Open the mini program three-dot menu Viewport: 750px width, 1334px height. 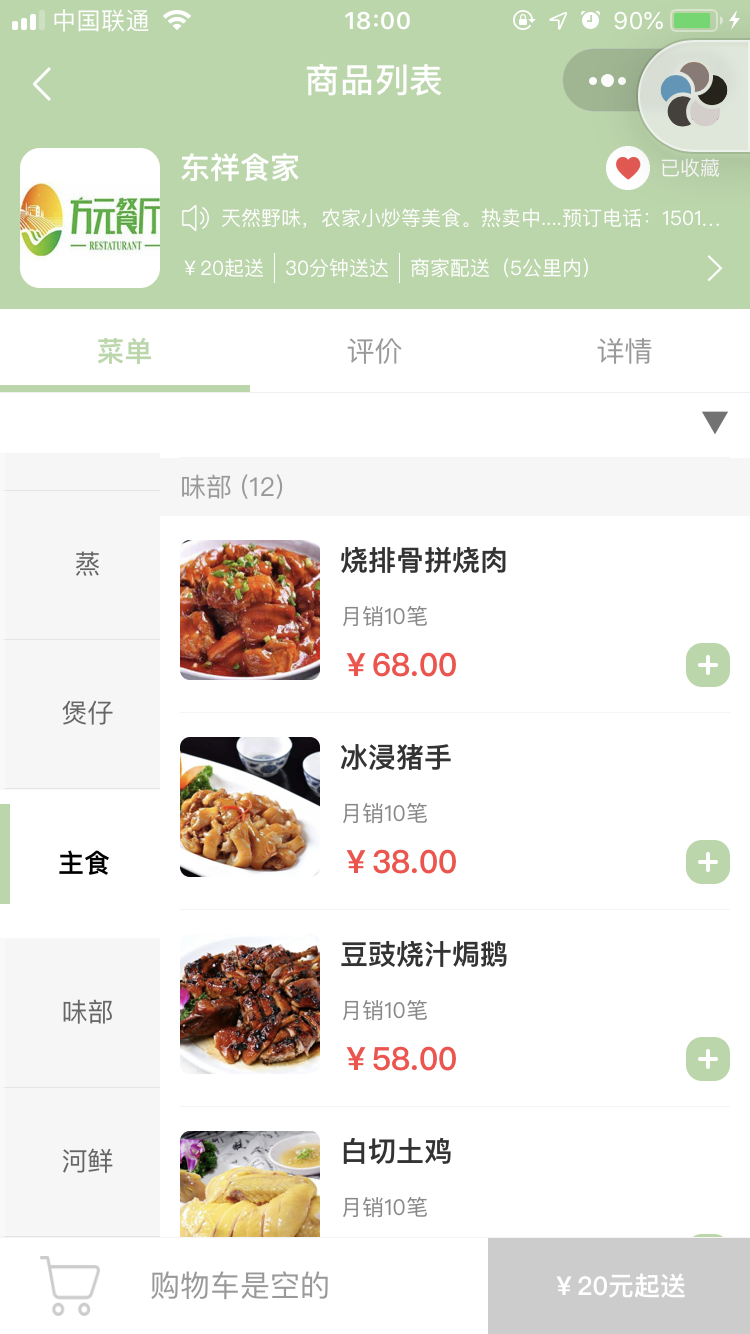tap(607, 81)
